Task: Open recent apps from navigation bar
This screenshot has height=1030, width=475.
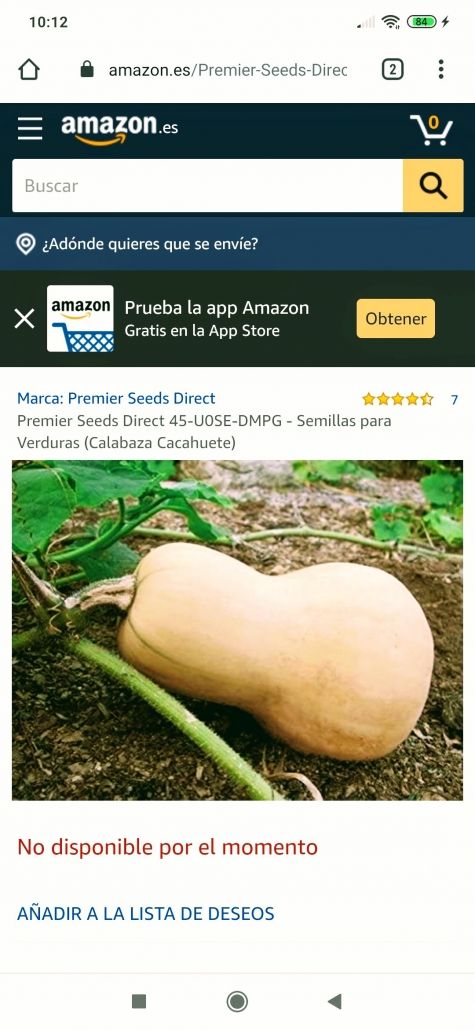Action: 139,1001
